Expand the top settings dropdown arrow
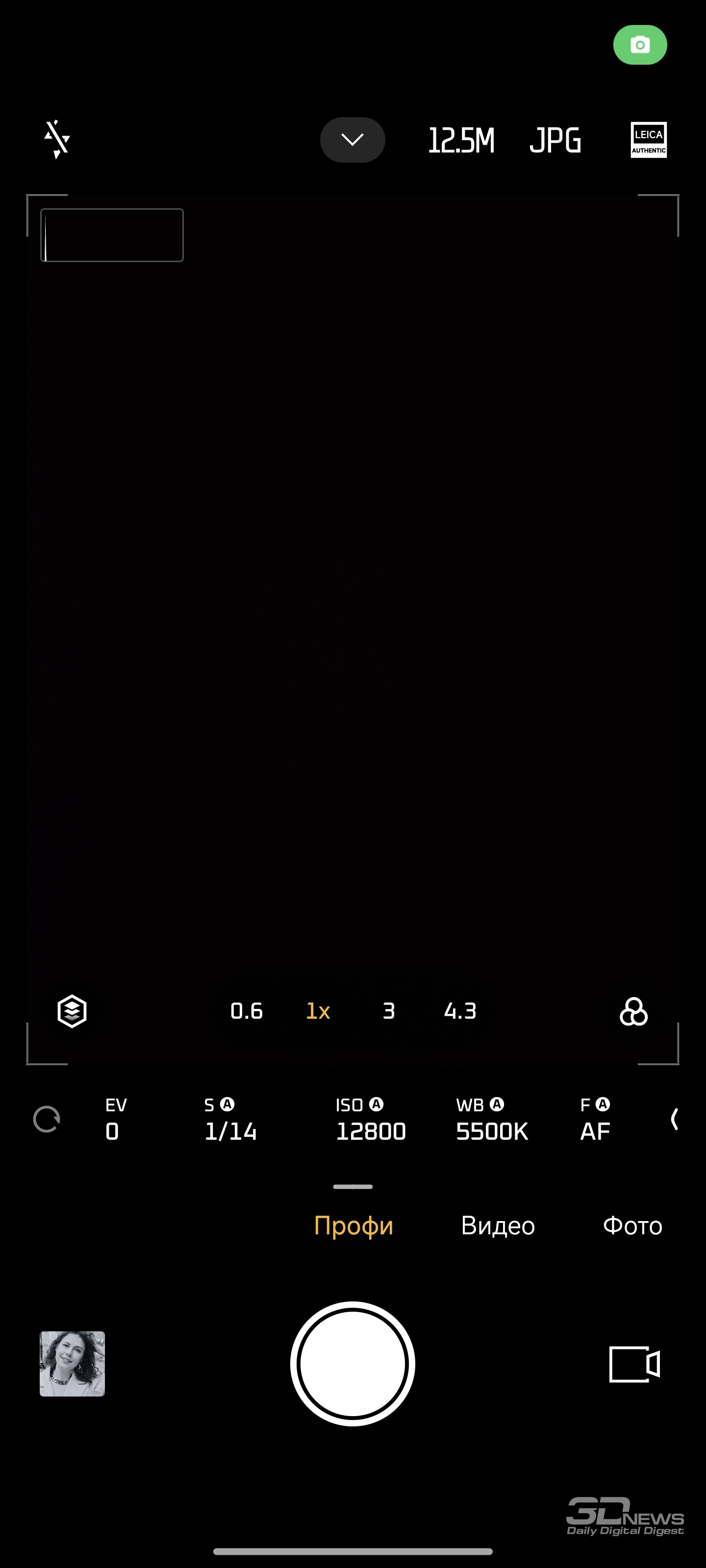Viewport: 706px width, 1568px height. 352,139
